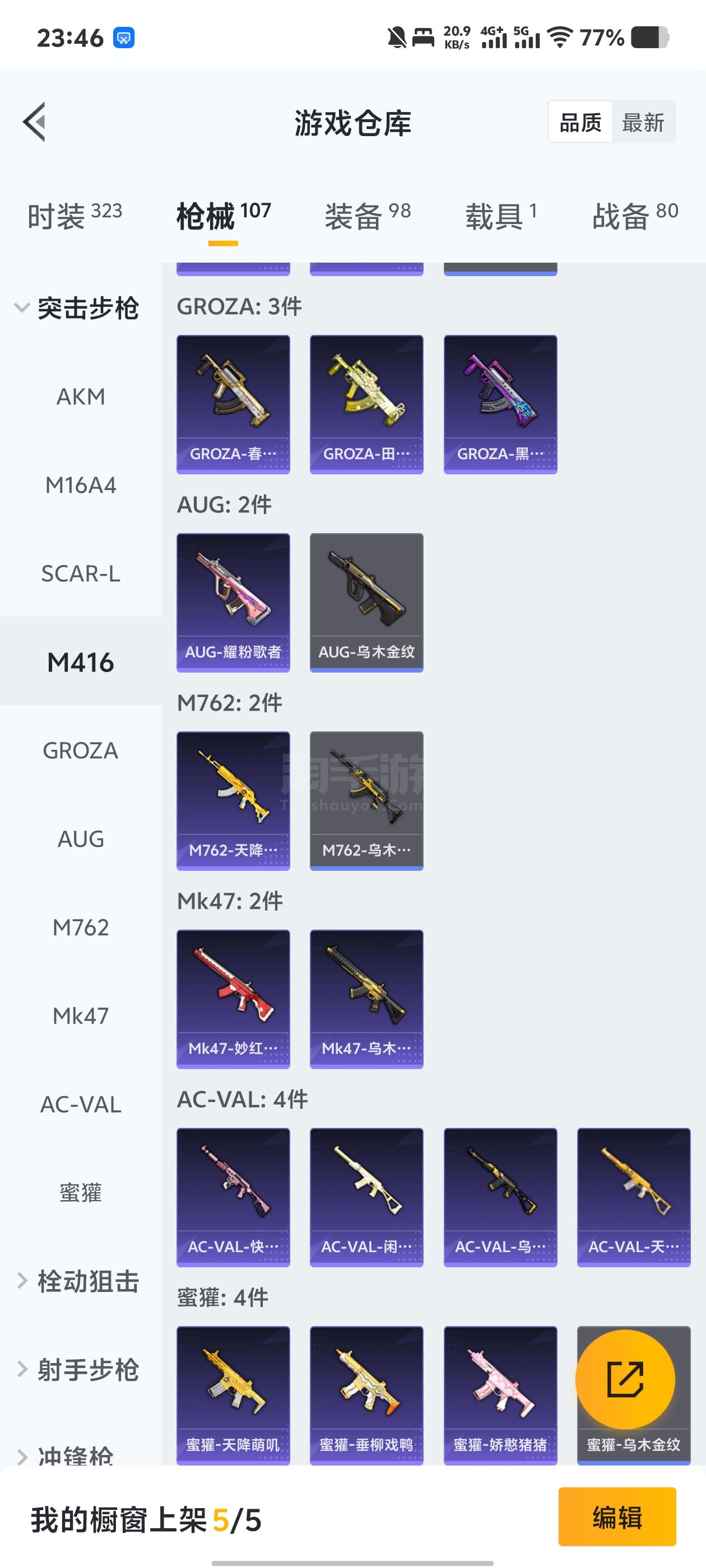Viewport: 706px width, 1568px height.
Task: Switch the sorting to 最新
Action: tap(643, 122)
